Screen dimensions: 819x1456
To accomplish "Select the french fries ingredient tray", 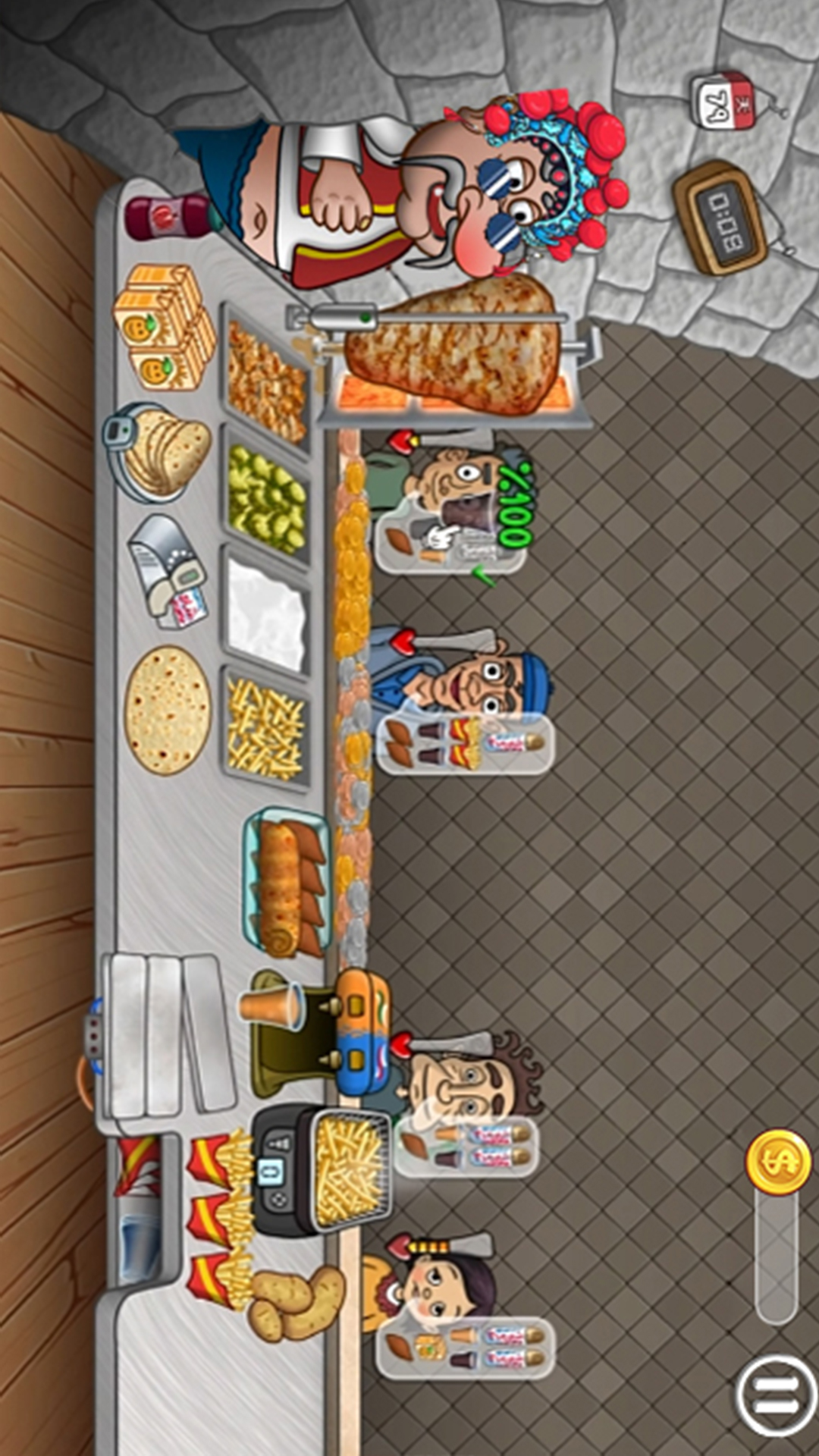I will 266,730.
